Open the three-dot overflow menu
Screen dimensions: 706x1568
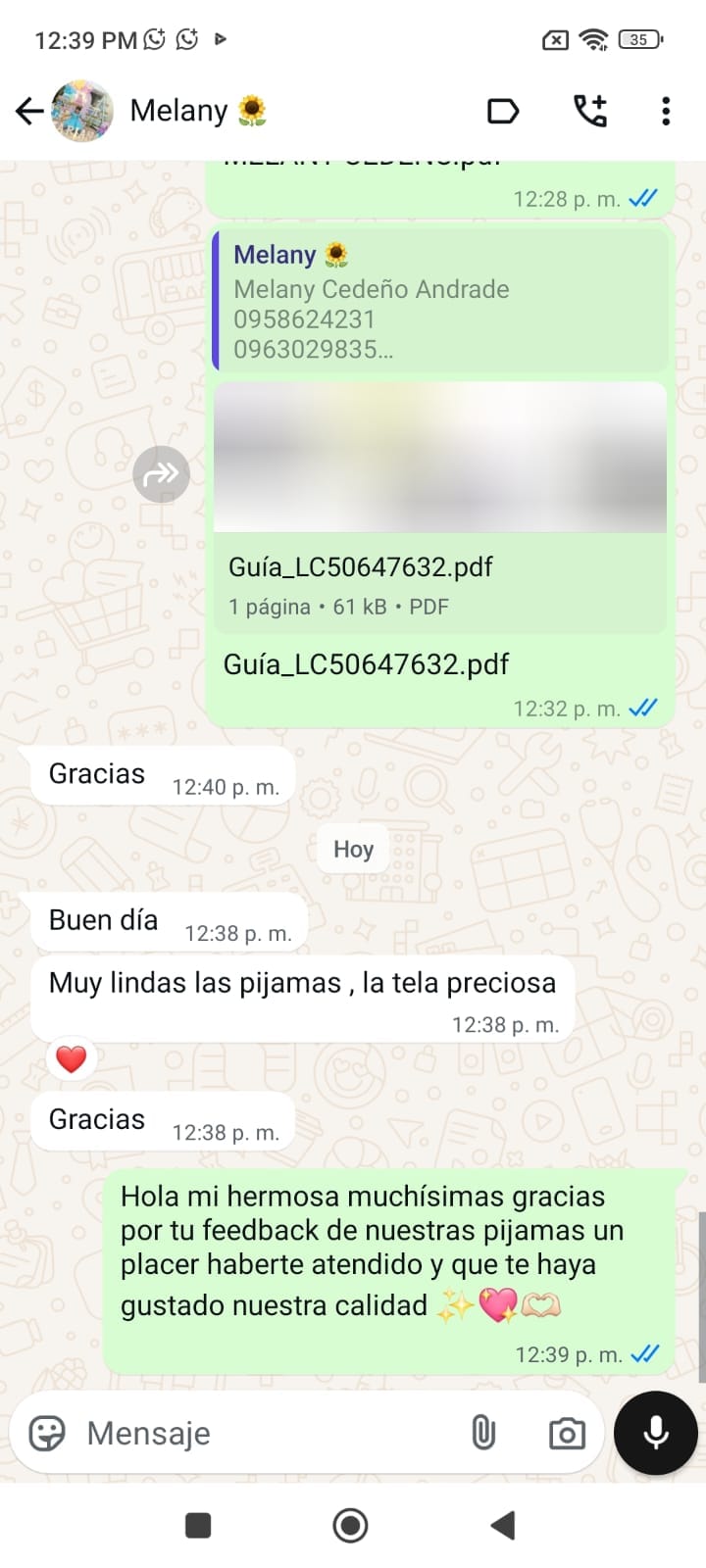coord(666,112)
